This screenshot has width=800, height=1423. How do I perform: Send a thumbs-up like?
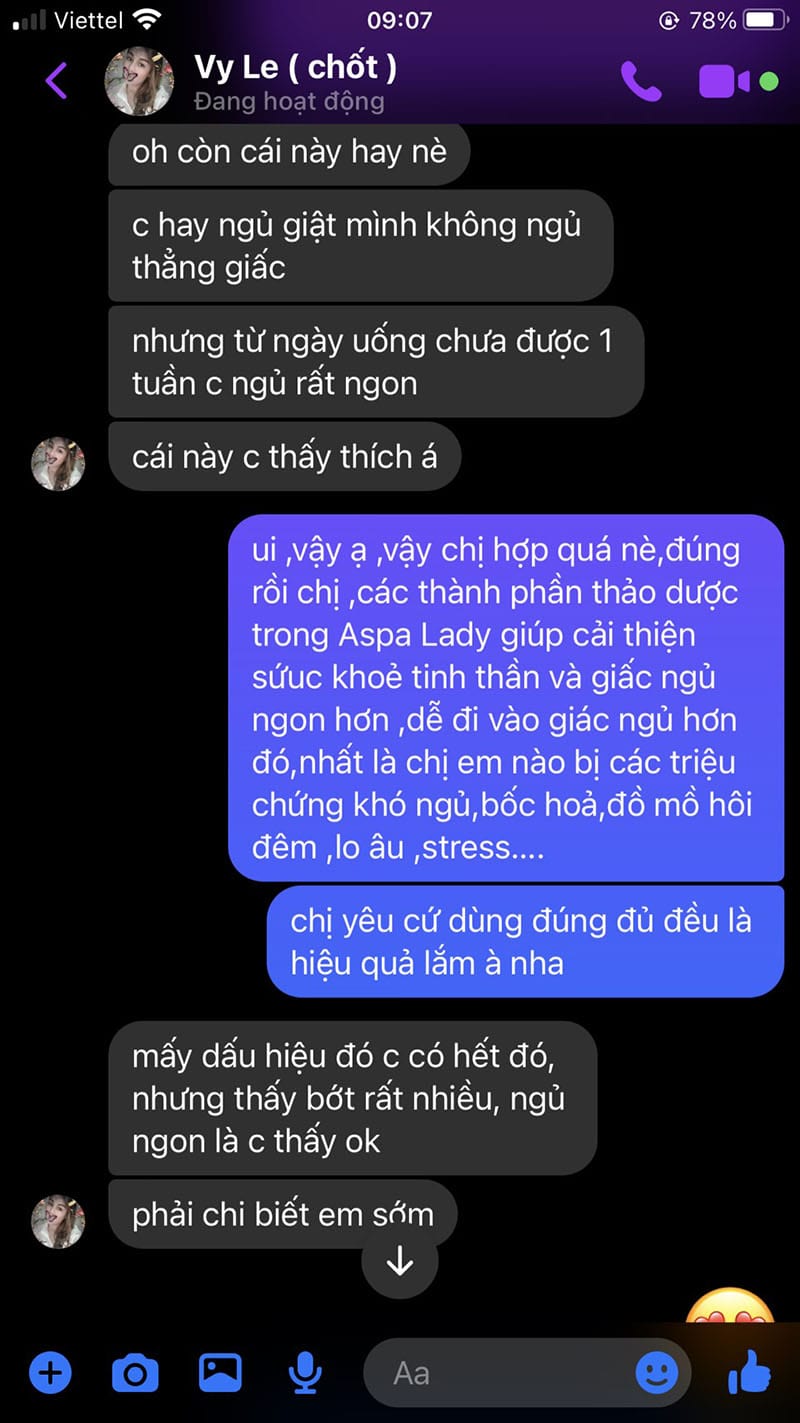(x=749, y=1371)
